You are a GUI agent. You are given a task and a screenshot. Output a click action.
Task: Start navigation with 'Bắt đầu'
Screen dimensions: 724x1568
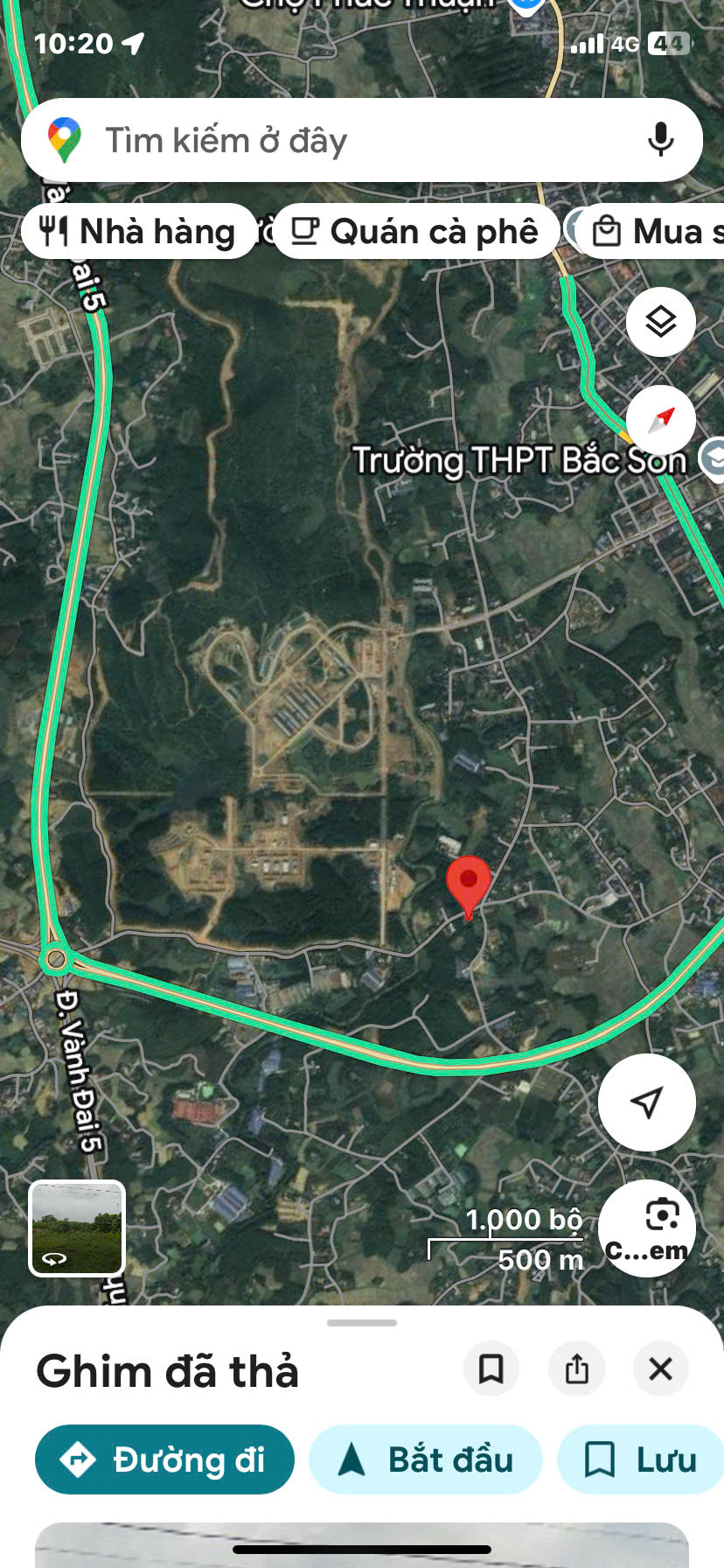[x=426, y=1459]
